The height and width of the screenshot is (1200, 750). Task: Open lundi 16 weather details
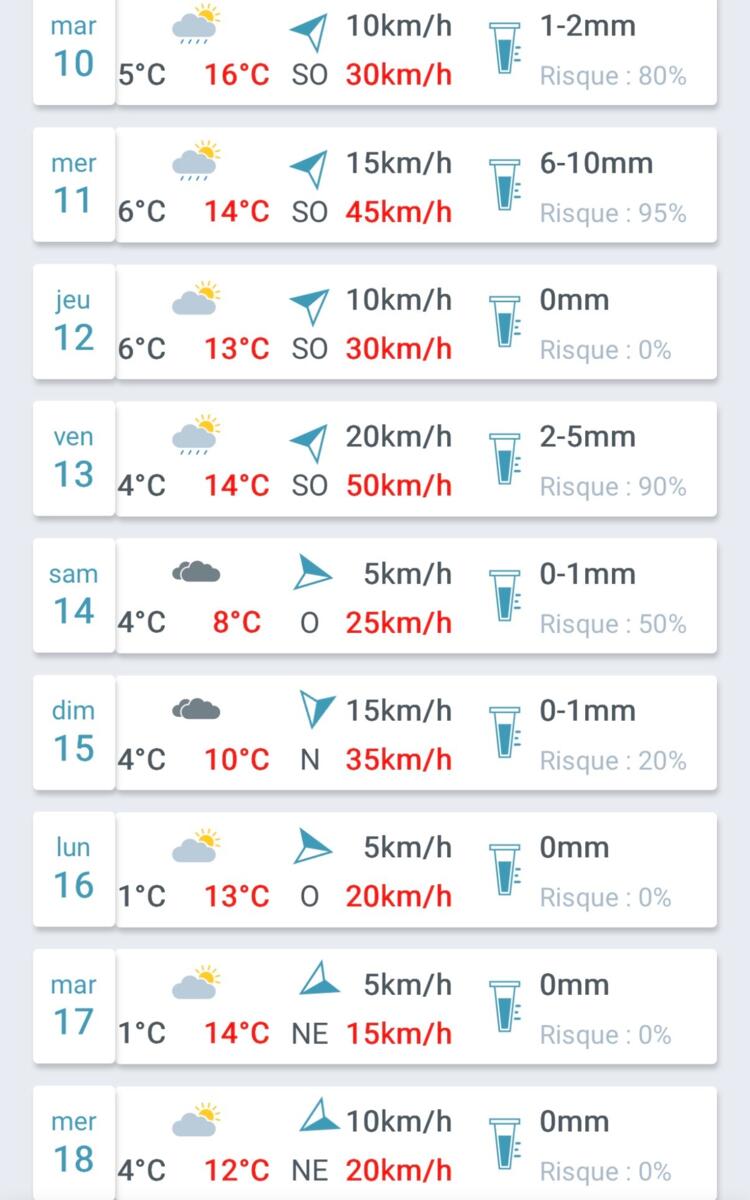click(x=375, y=871)
